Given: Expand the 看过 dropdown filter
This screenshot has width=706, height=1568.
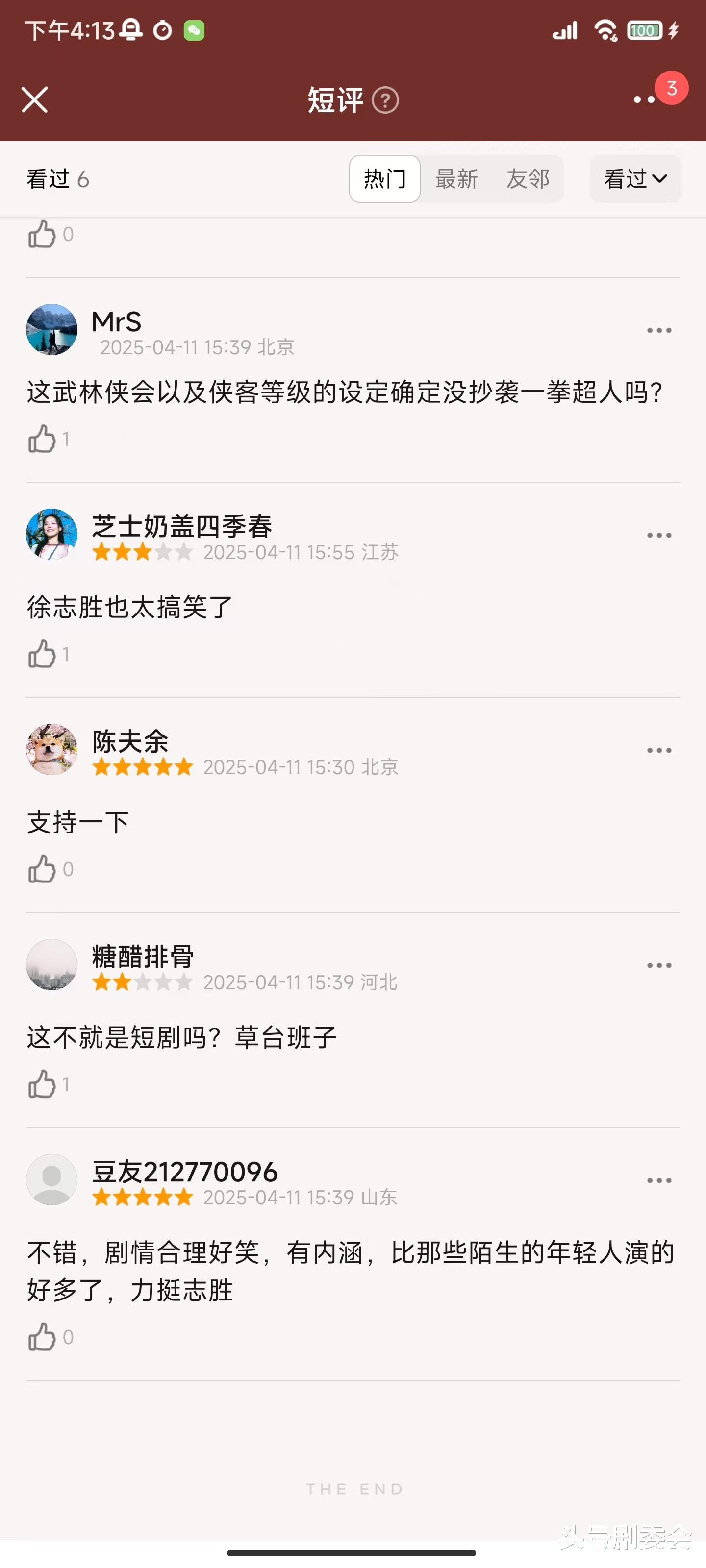Looking at the screenshot, I should pyautogui.click(x=635, y=179).
